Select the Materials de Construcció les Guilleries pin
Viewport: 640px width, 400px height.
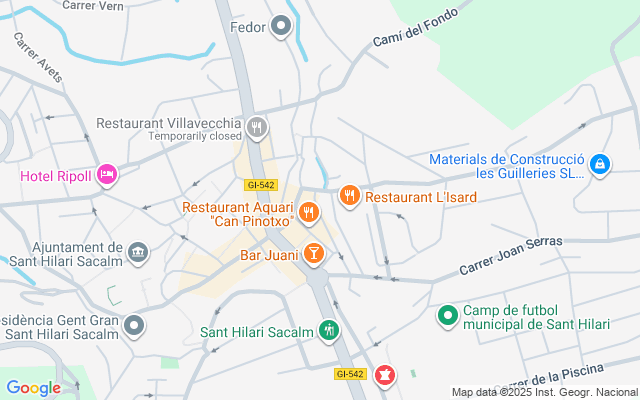[x=599, y=163]
